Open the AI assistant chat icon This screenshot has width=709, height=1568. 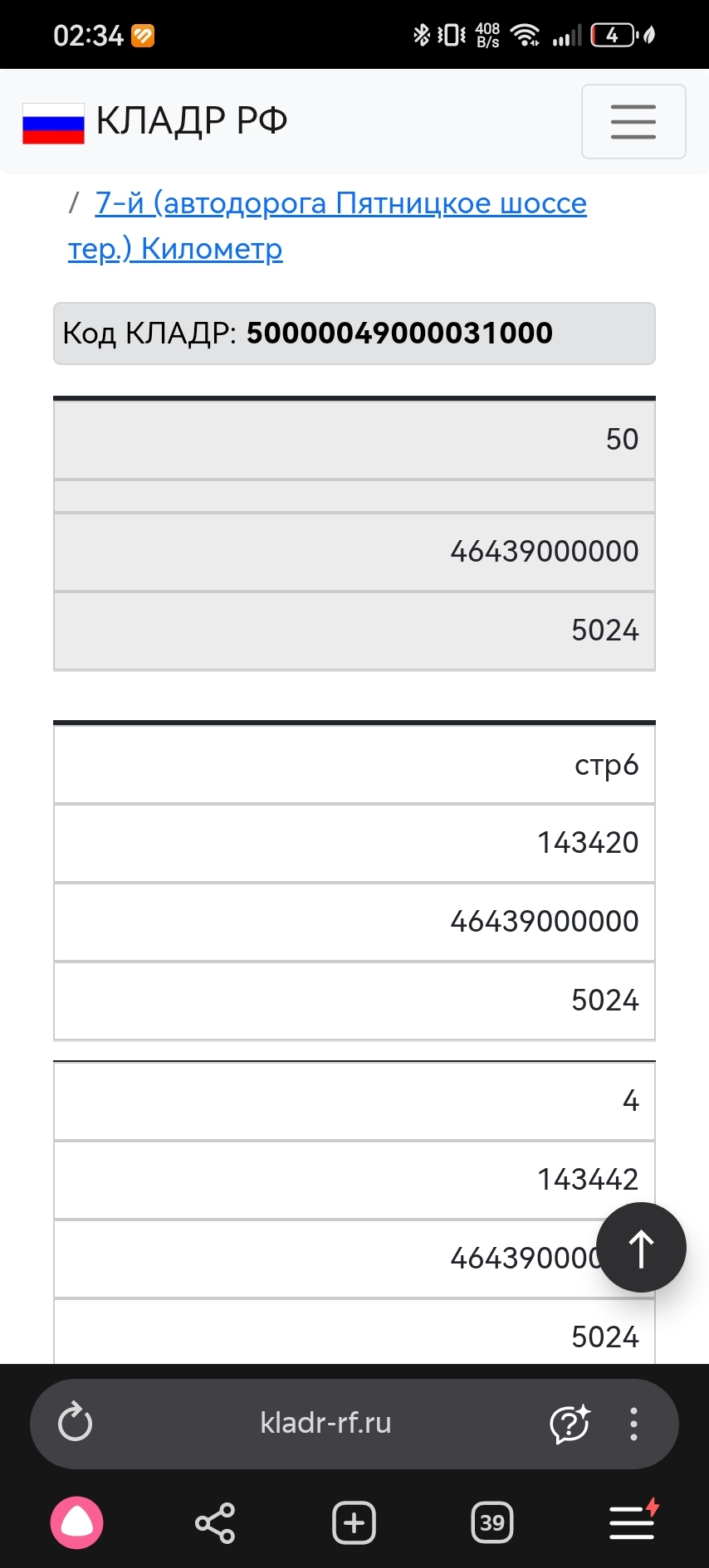click(x=570, y=1424)
